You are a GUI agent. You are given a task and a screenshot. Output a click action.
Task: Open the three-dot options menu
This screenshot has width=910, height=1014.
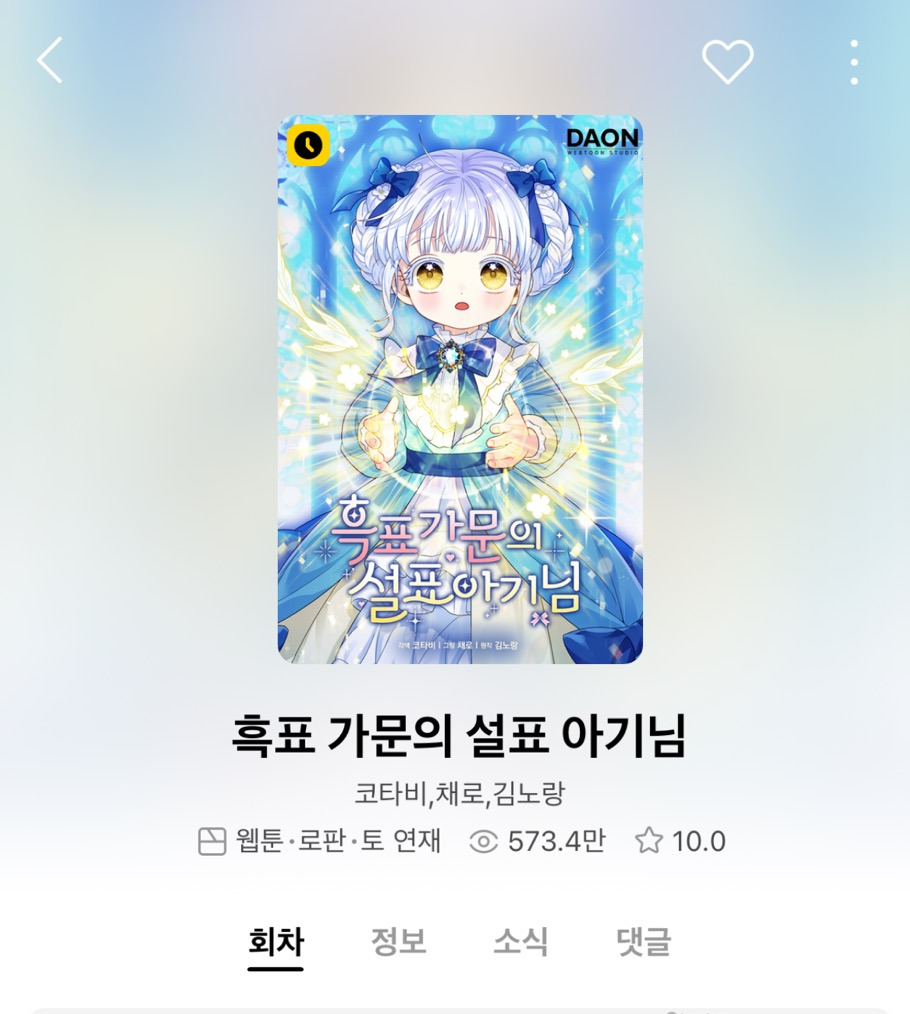[854, 60]
